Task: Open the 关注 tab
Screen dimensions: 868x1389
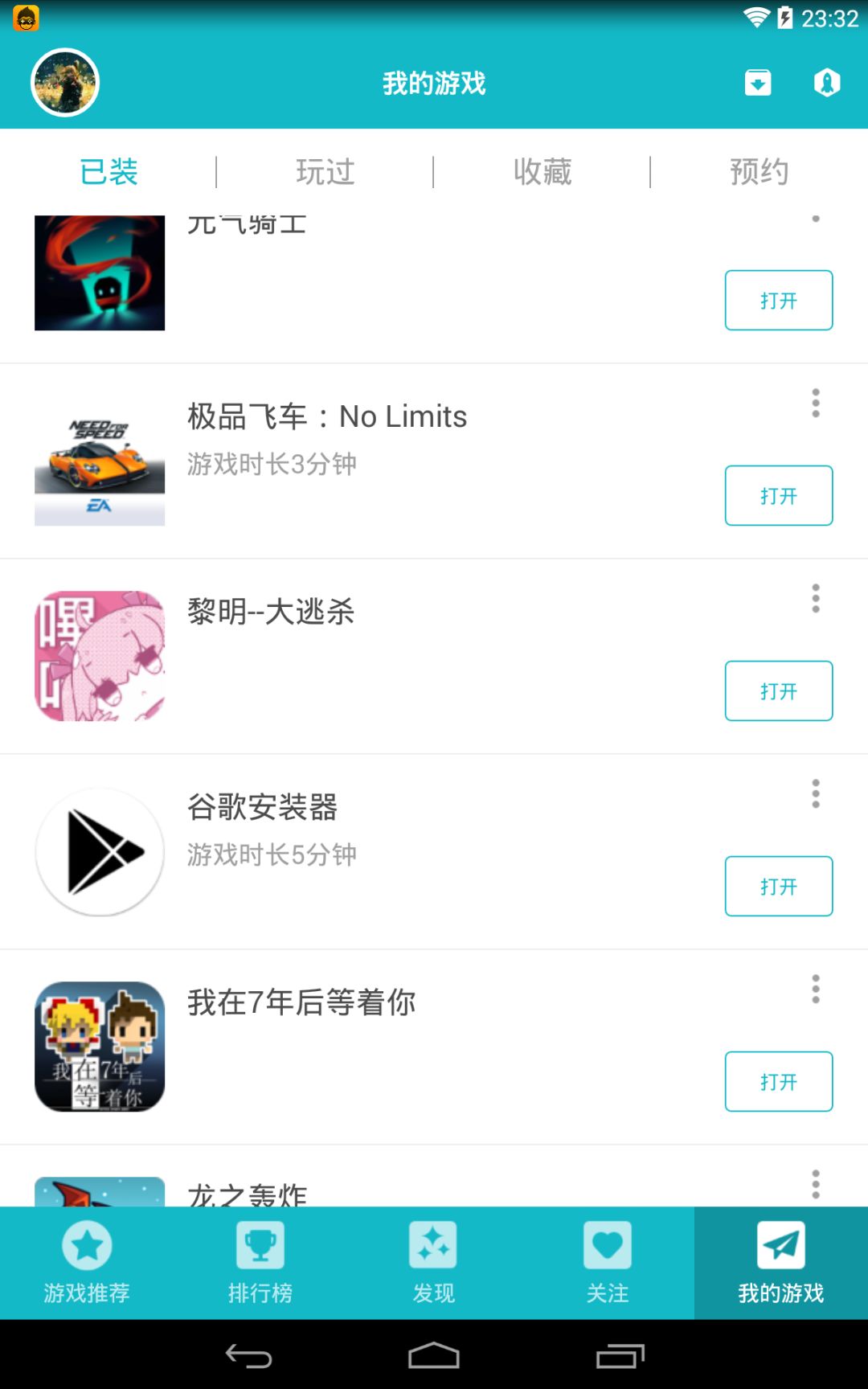Action: [x=608, y=1262]
